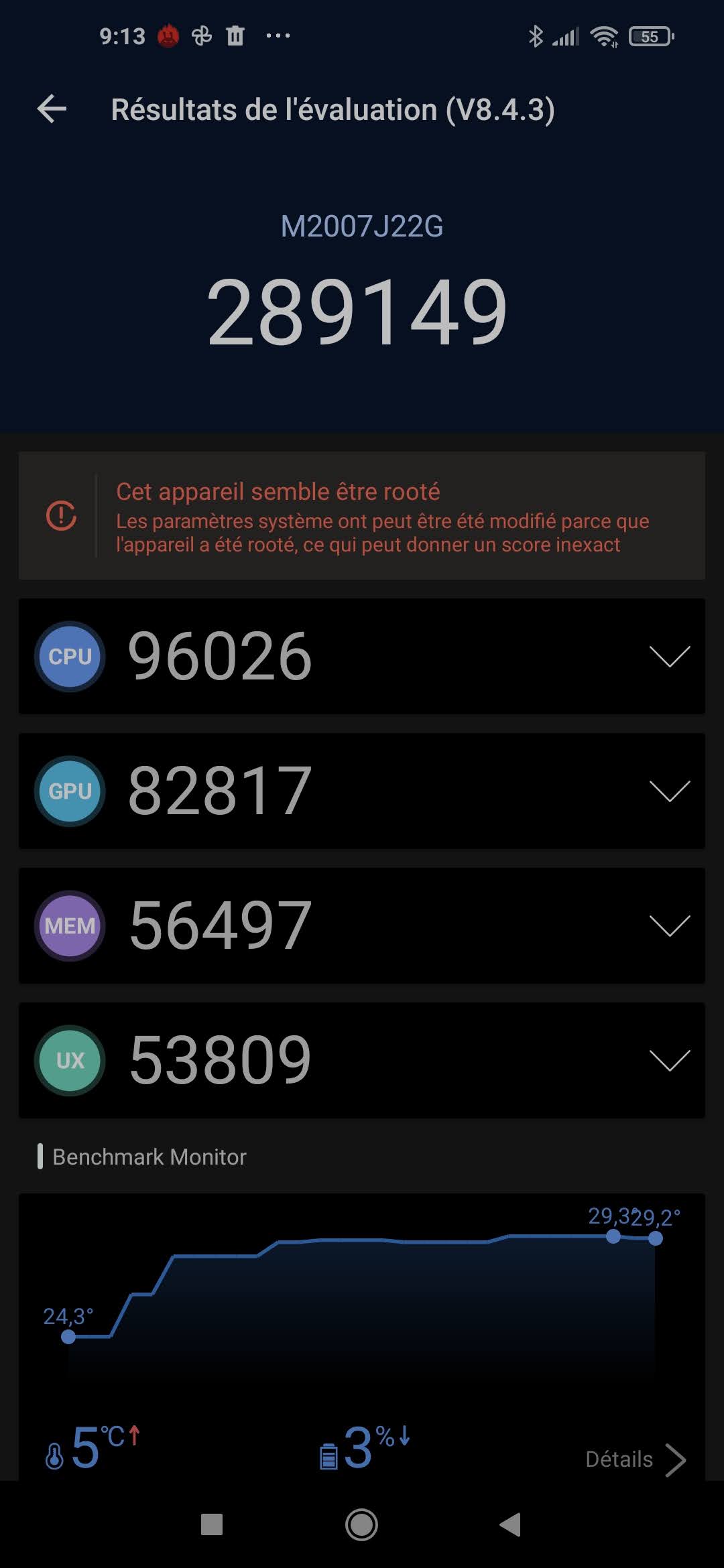This screenshot has height=1568, width=724.
Task: Open recent apps from the navigation bar
Action: pos(212,1524)
